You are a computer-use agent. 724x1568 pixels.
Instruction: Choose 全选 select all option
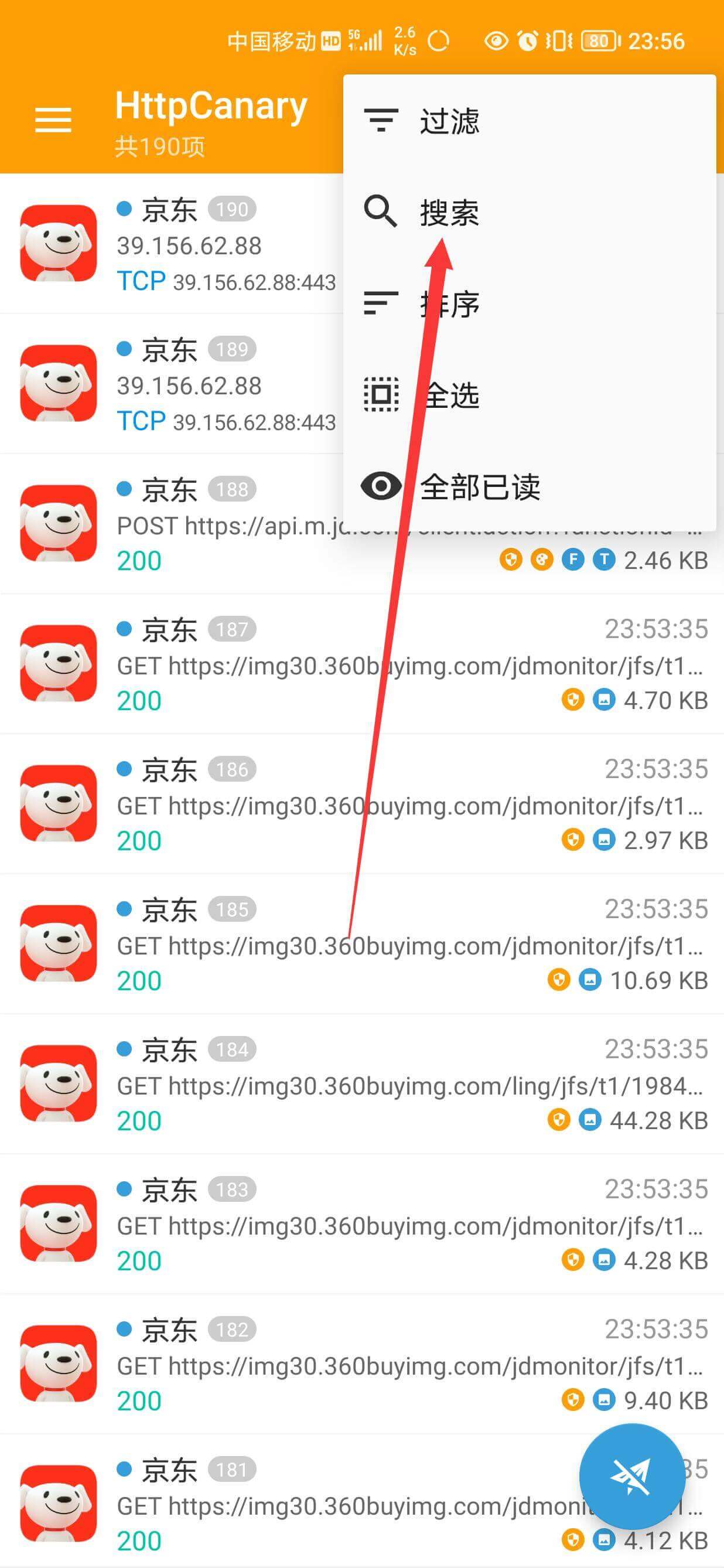(x=530, y=394)
